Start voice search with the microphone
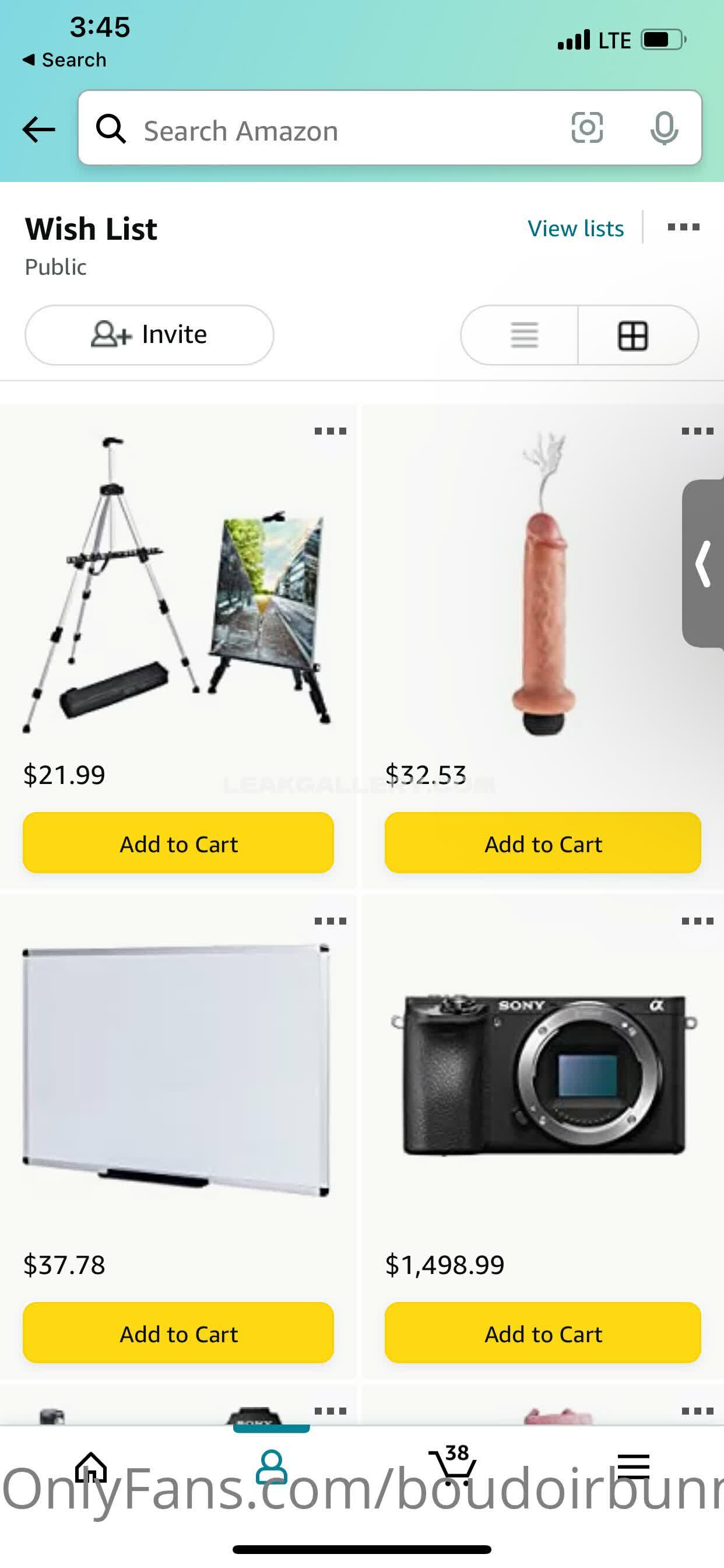724x1568 pixels. click(x=664, y=128)
